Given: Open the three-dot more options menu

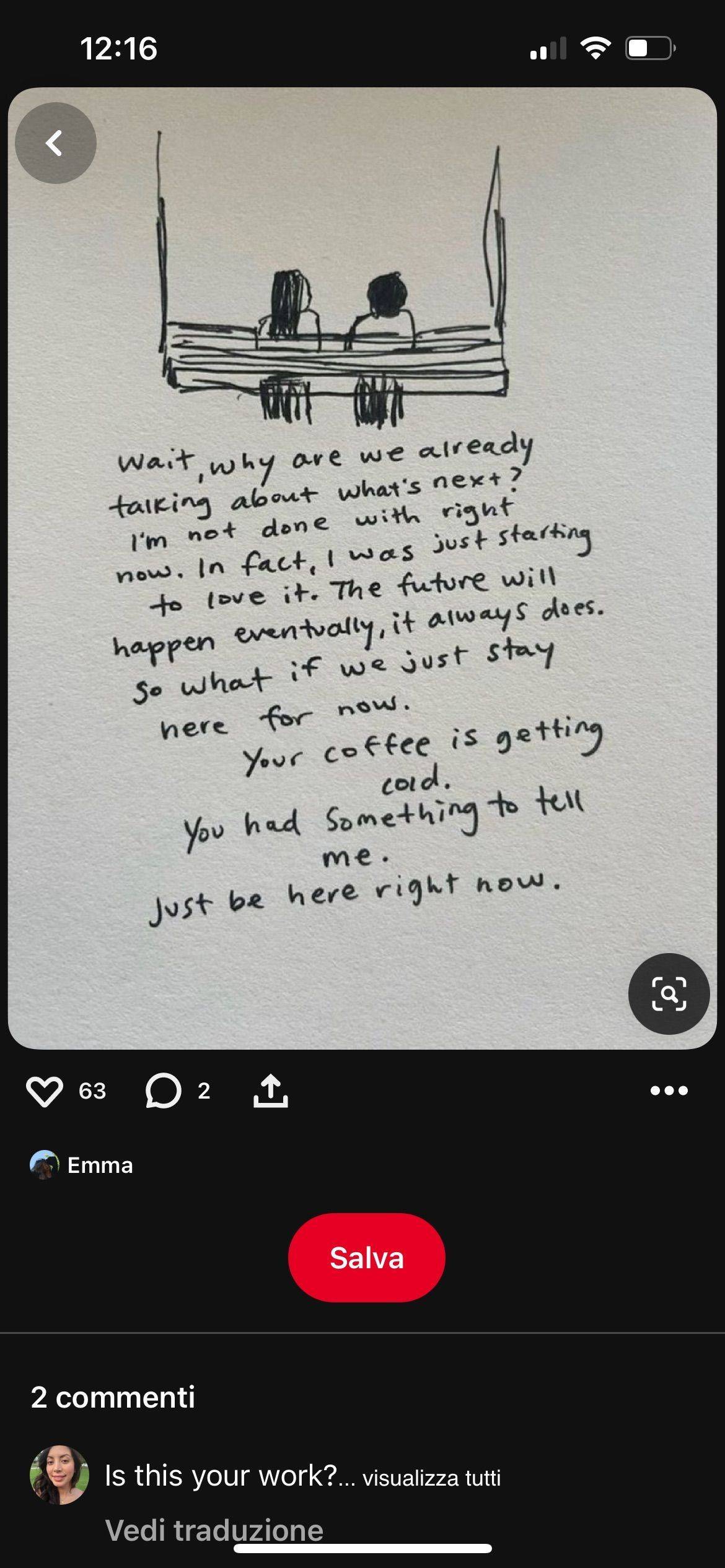Looking at the screenshot, I should tap(669, 1091).
